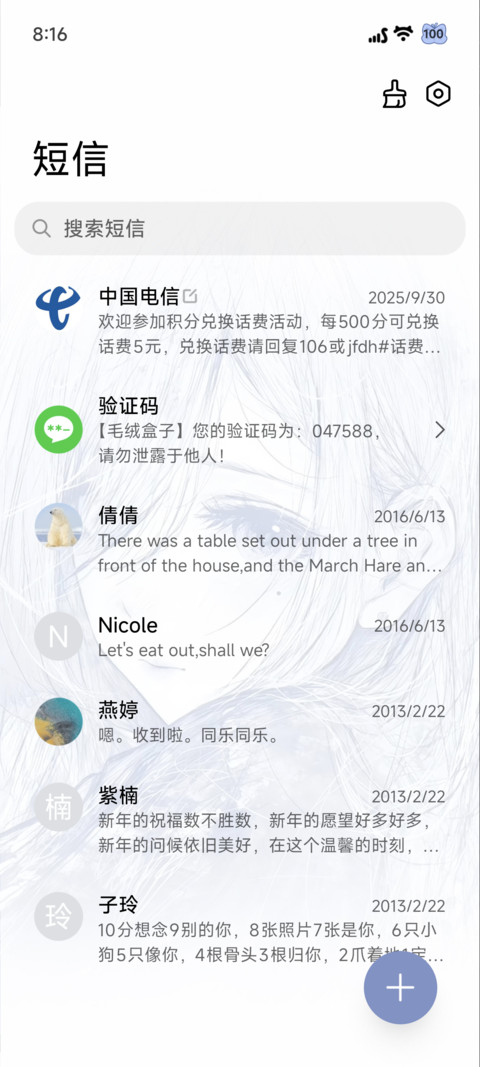Open the conversation with 倩倩

[x=240, y=540]
